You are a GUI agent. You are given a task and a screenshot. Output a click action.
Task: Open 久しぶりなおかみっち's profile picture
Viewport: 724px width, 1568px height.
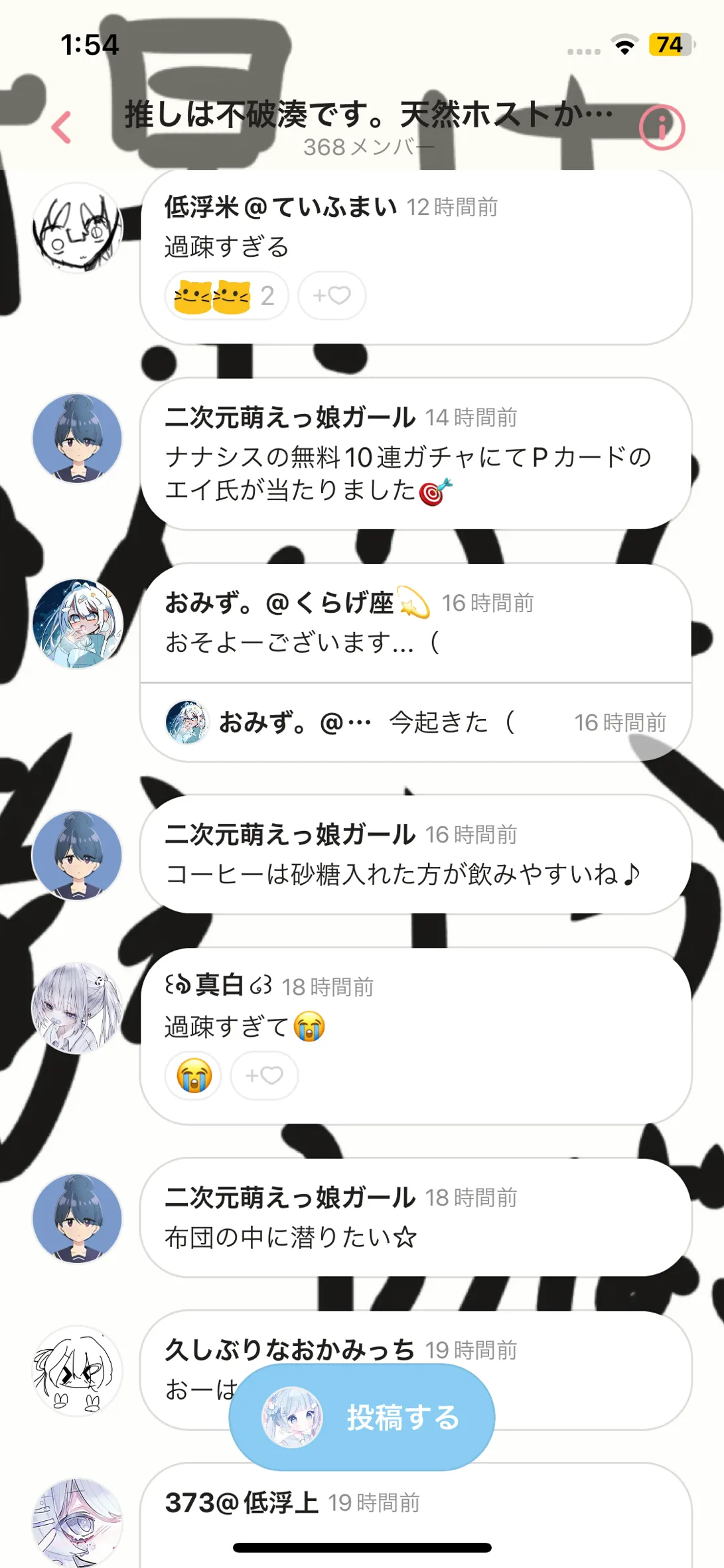pyautogui.click(x=78, y=1370)
